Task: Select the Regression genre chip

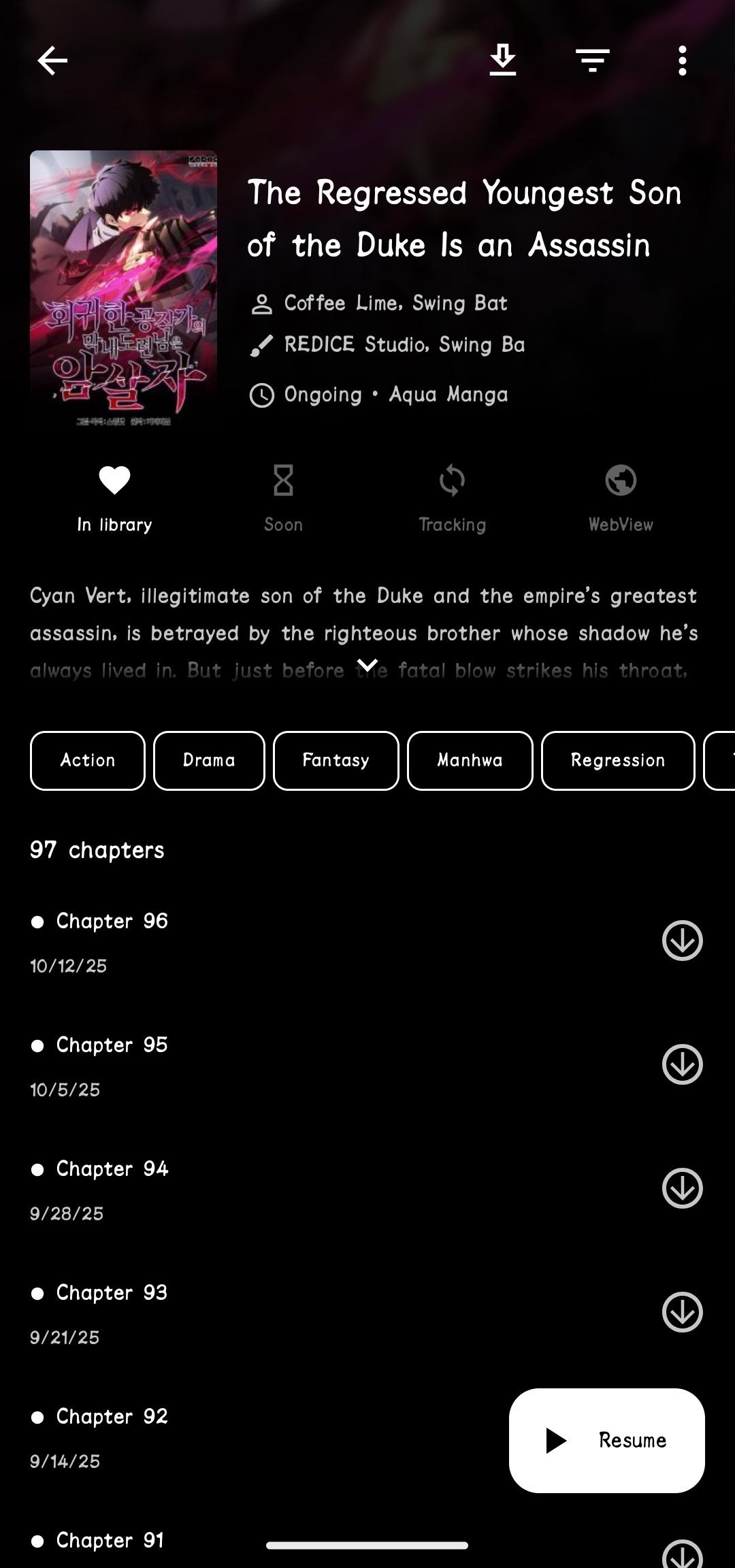Action: [617, 760]
